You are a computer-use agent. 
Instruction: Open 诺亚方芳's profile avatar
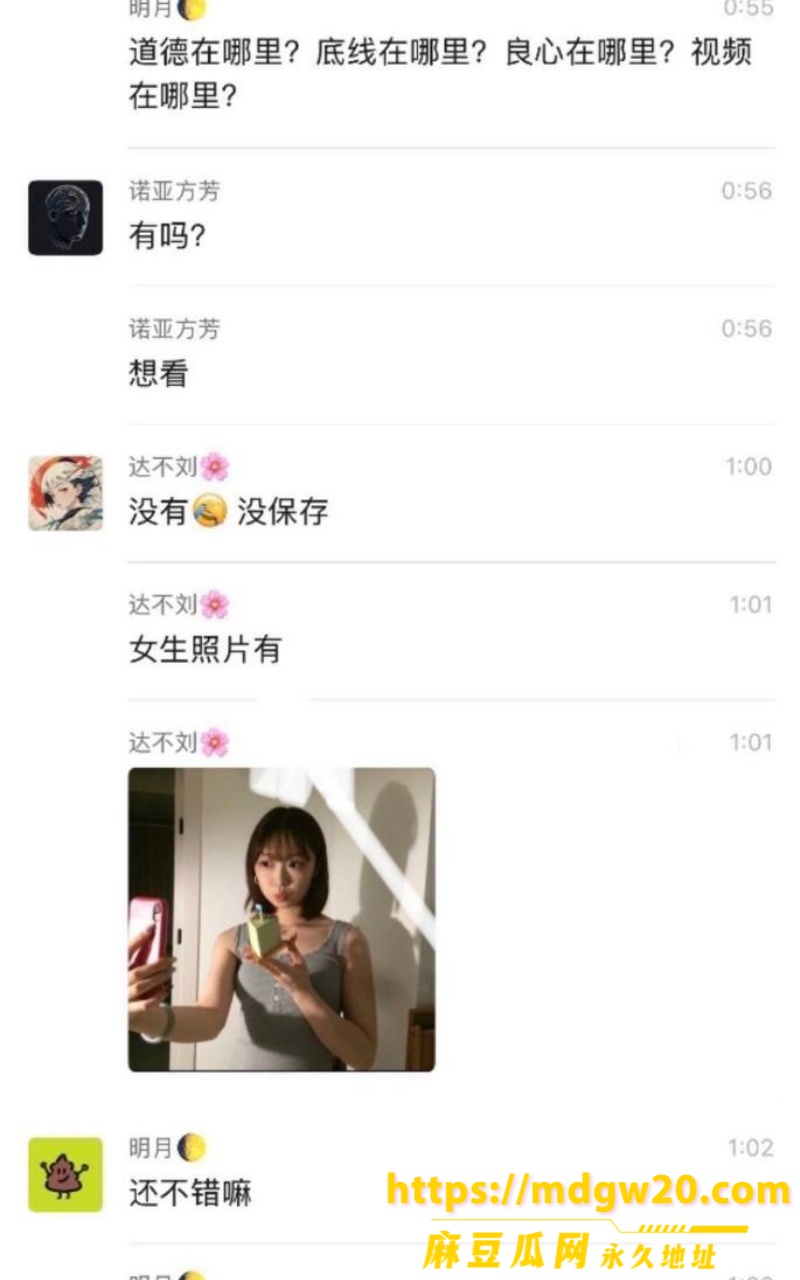coord(65,217)
